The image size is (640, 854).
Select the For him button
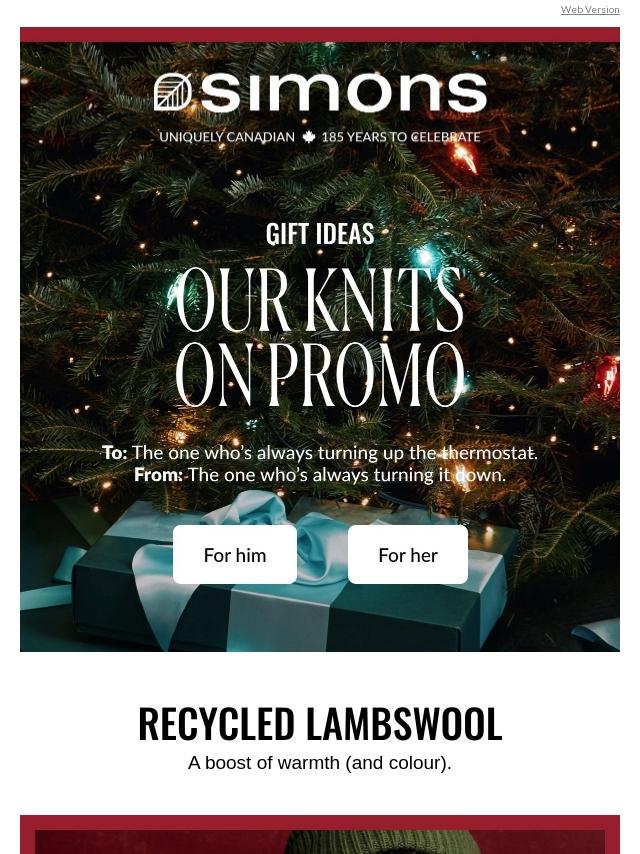tap(235, 555)
